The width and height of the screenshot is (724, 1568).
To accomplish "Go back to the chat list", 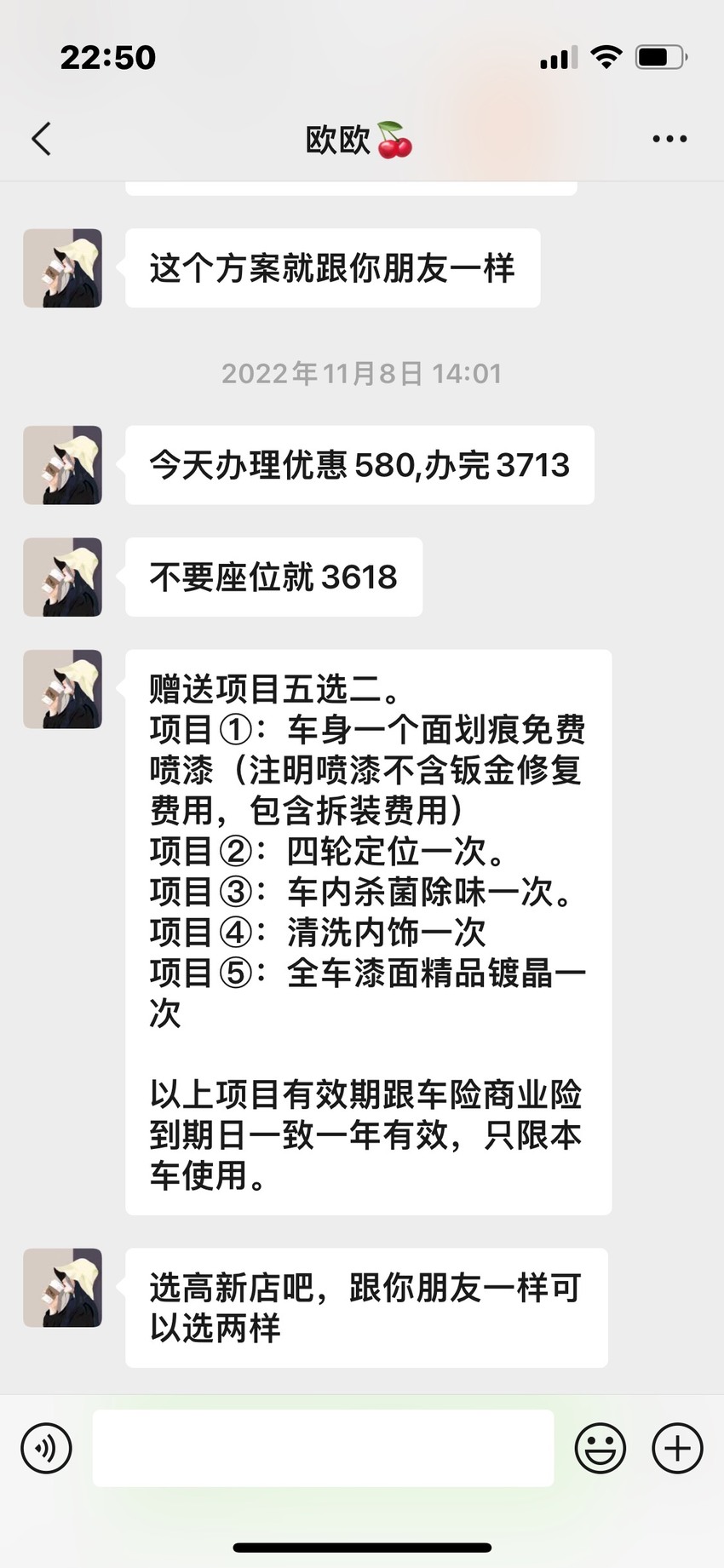I will [x=41, y=139].
